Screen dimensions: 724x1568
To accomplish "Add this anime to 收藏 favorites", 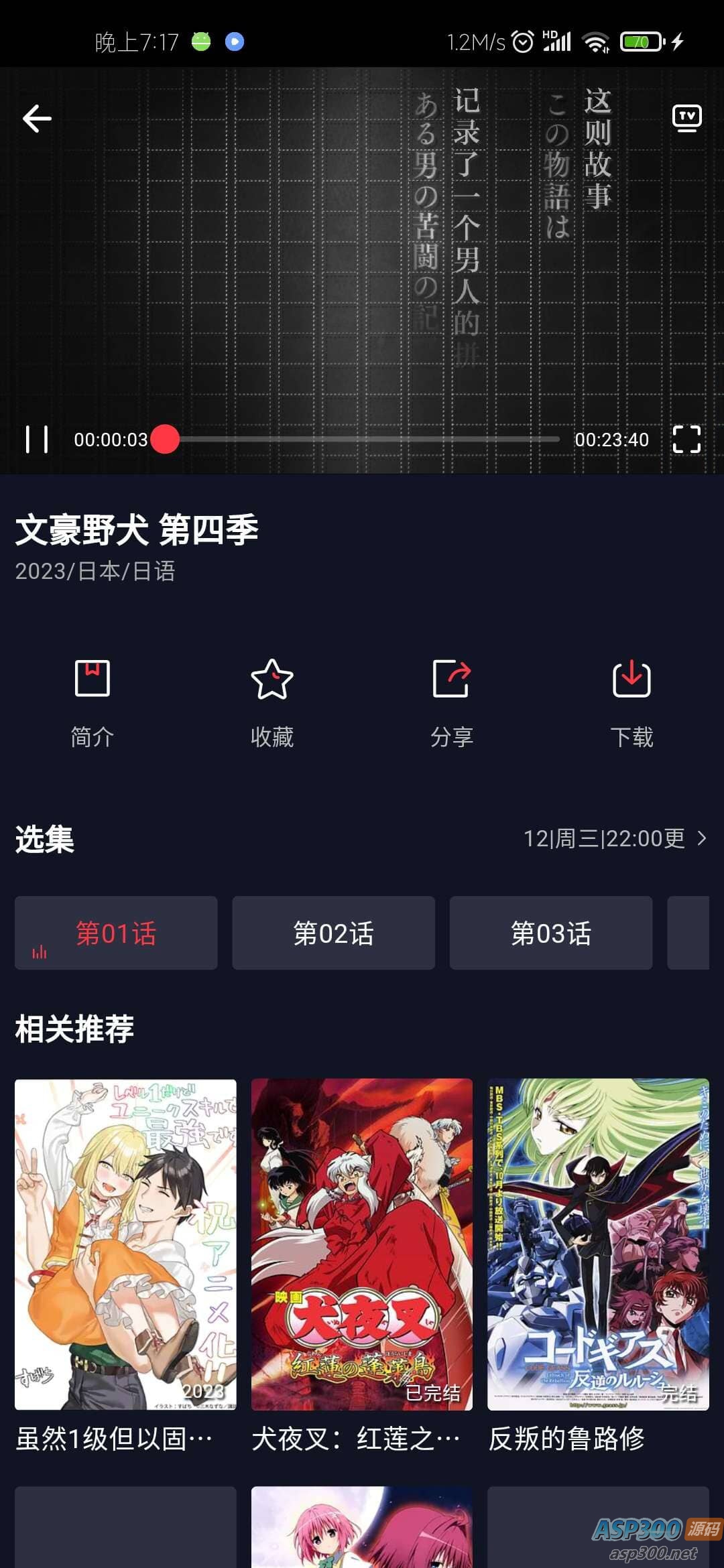I will pos(272,702).
